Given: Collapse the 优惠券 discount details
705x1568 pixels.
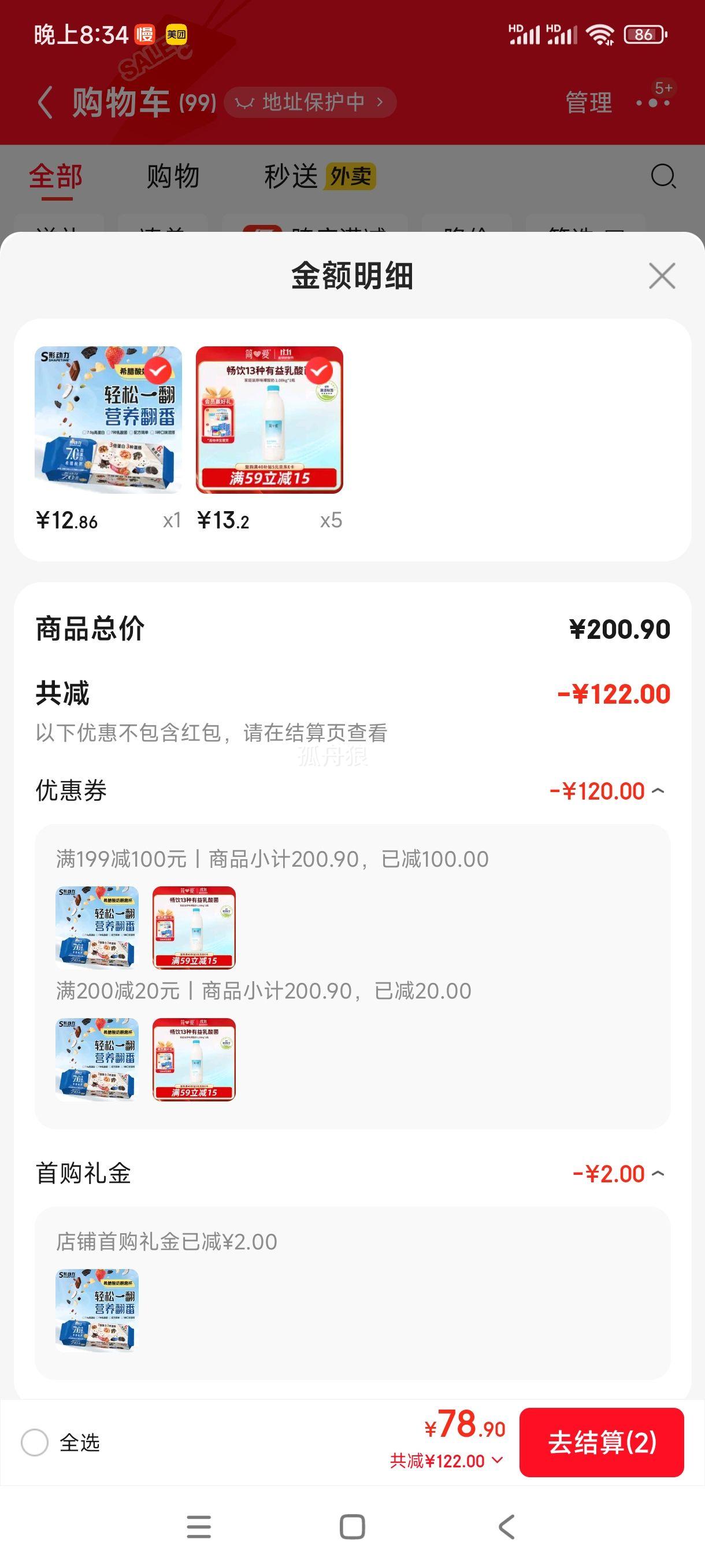Looking at the screenshot, I should point(658,791).
